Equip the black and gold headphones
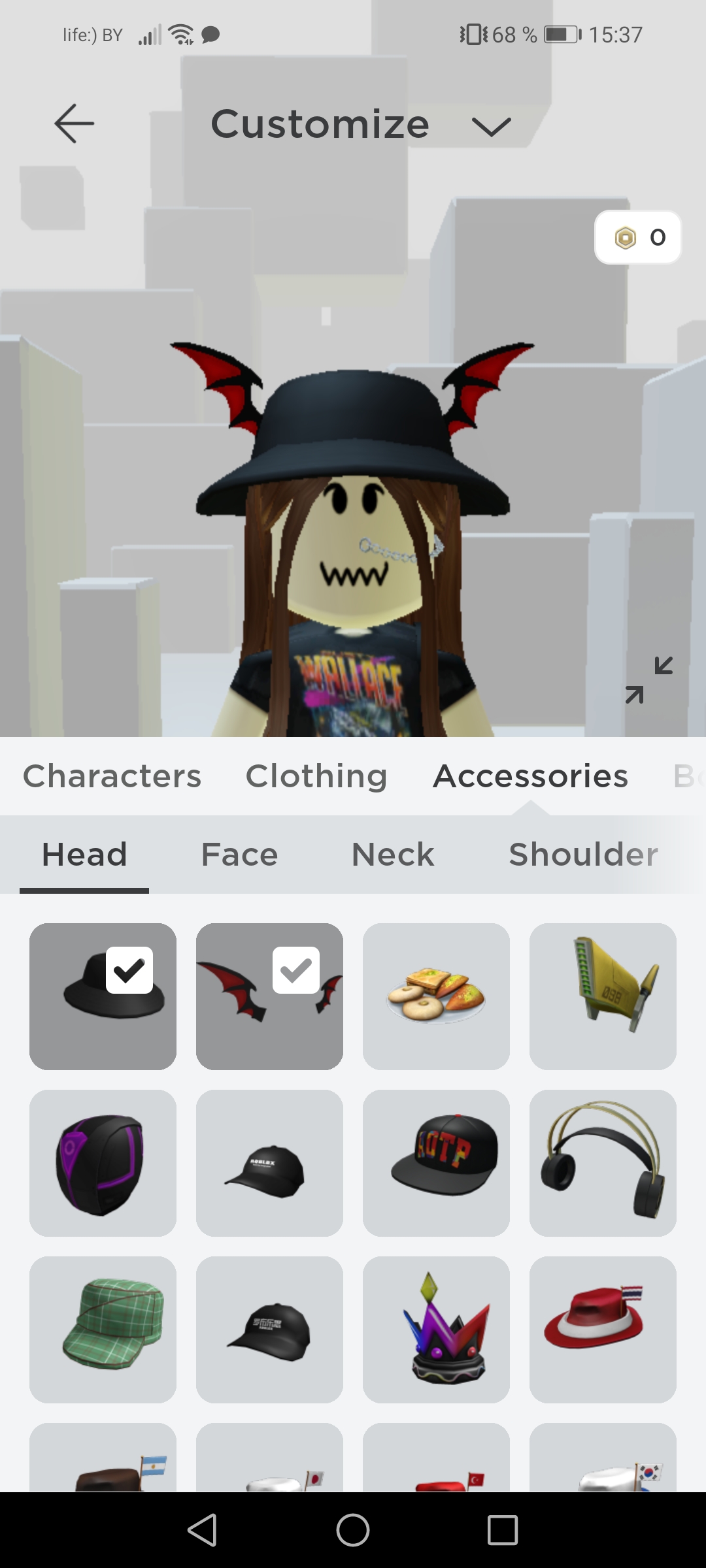Viewport: 706px width, 1568px height. pos(603,1163)
